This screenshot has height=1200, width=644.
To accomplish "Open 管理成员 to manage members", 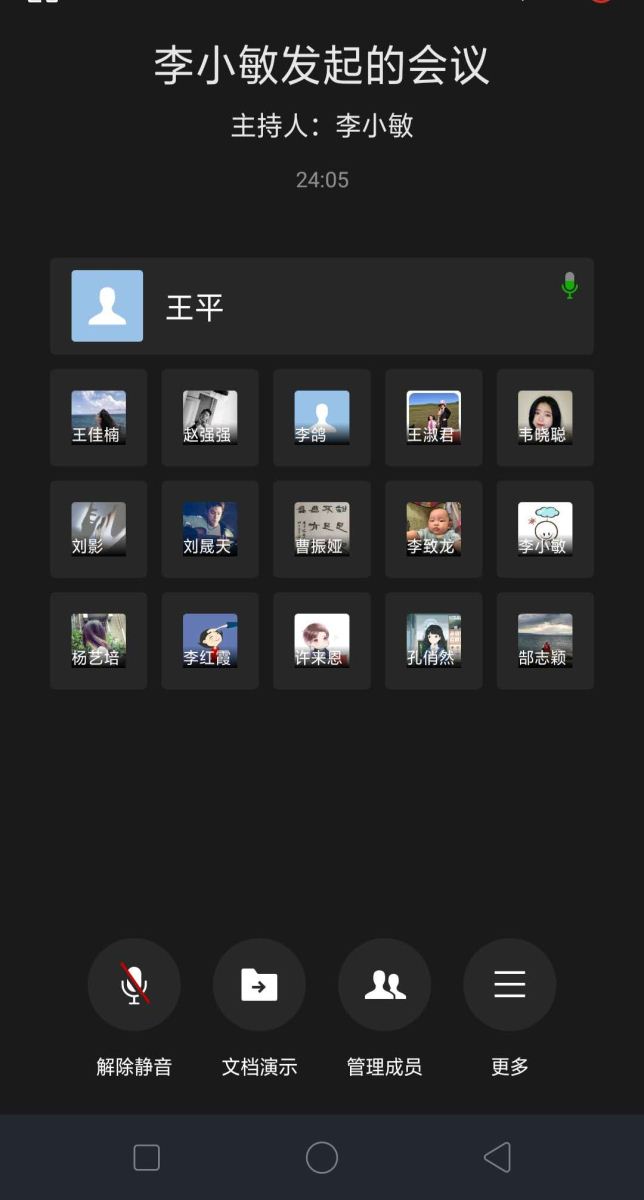I will pyautogui.click(x=384, y=985).
